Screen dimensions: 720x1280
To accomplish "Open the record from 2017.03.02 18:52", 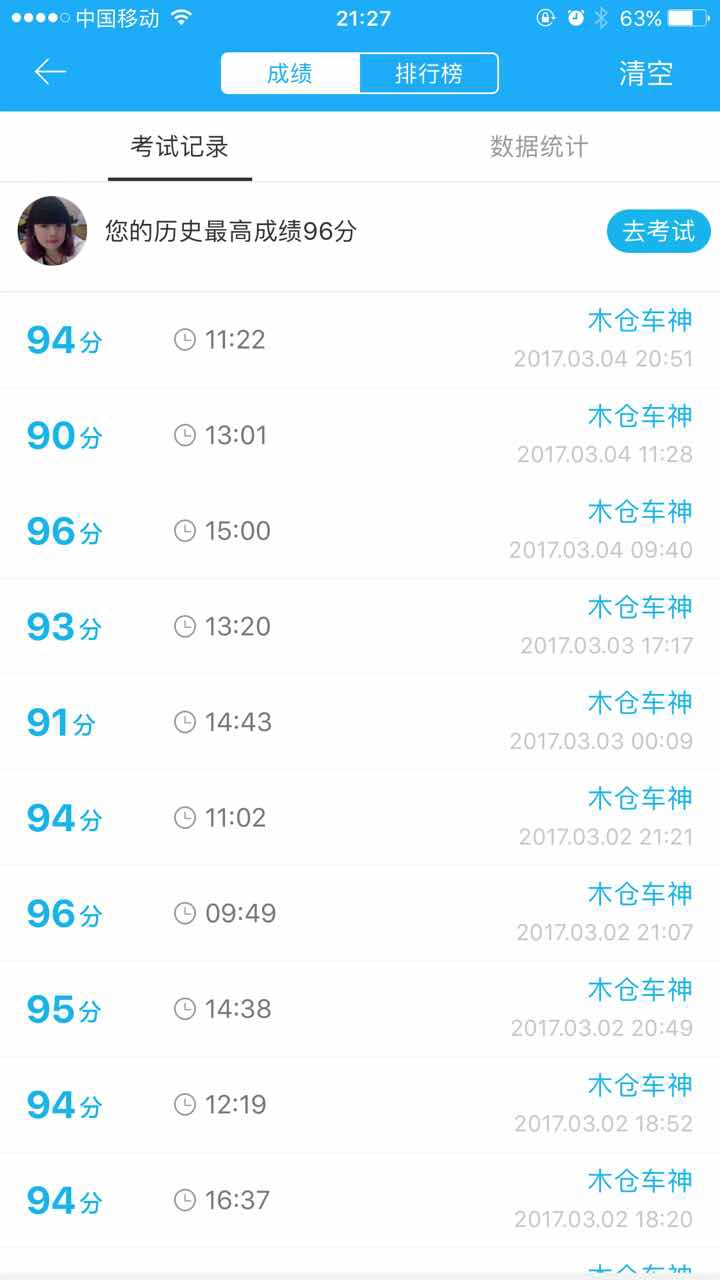I will (x=360, y=1105).
